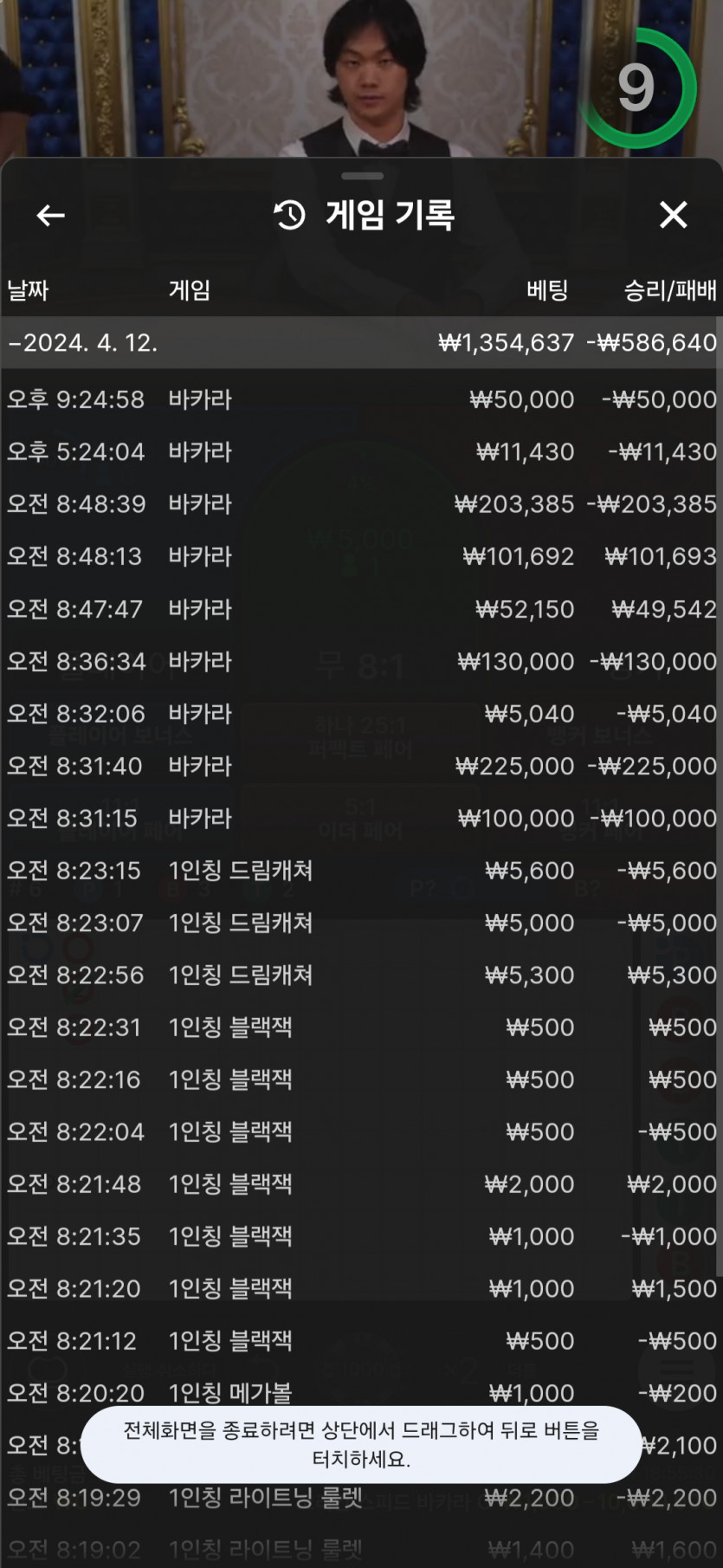Open the 오전 8:20:20 1인칭 메가볼 record
The width and height of the screenshot is (723, 1568).
point(361,1391)
